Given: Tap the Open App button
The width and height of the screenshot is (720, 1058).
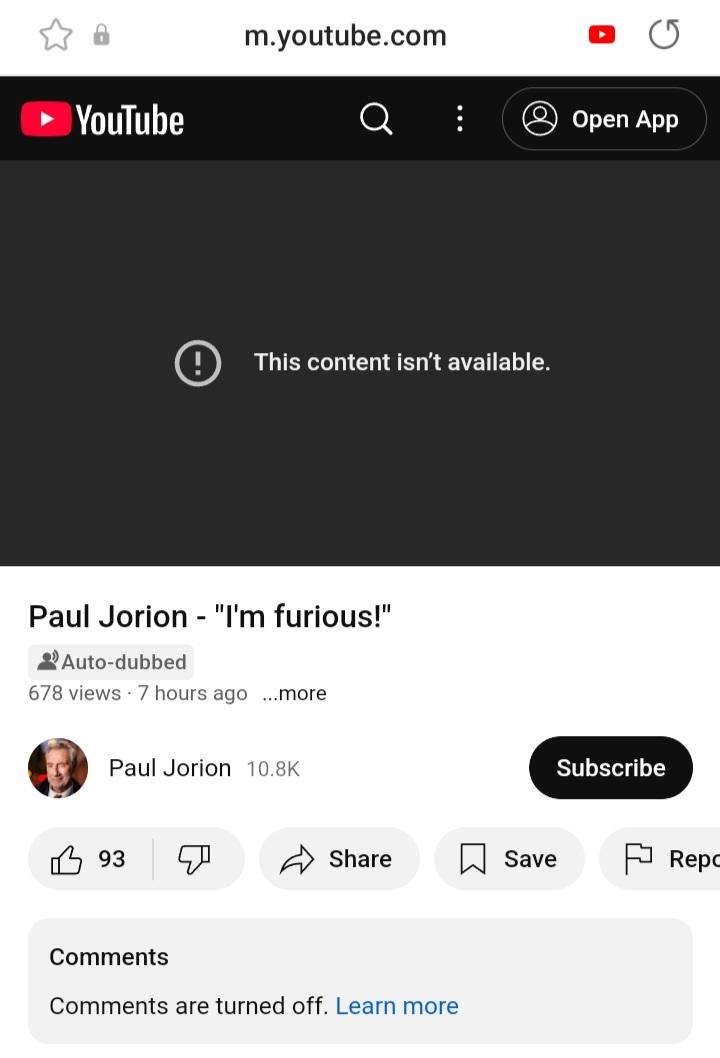Looking at the screenshot, I should point(604,119).
